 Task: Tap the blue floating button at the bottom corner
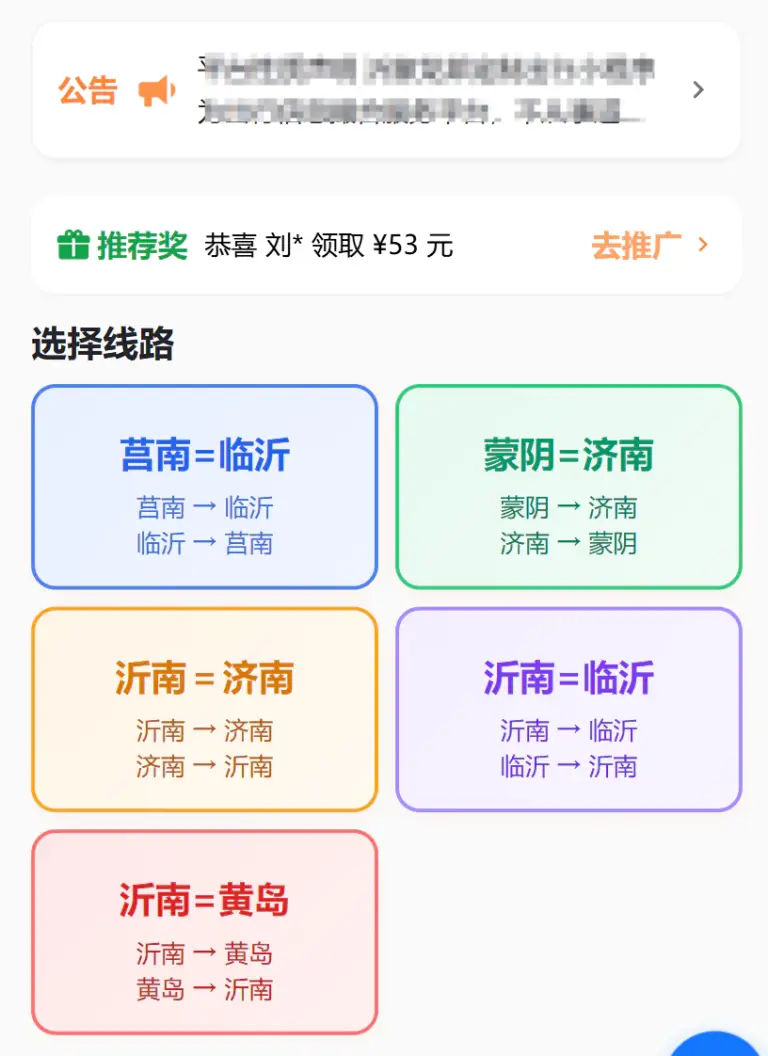(x=717, y=1044)
